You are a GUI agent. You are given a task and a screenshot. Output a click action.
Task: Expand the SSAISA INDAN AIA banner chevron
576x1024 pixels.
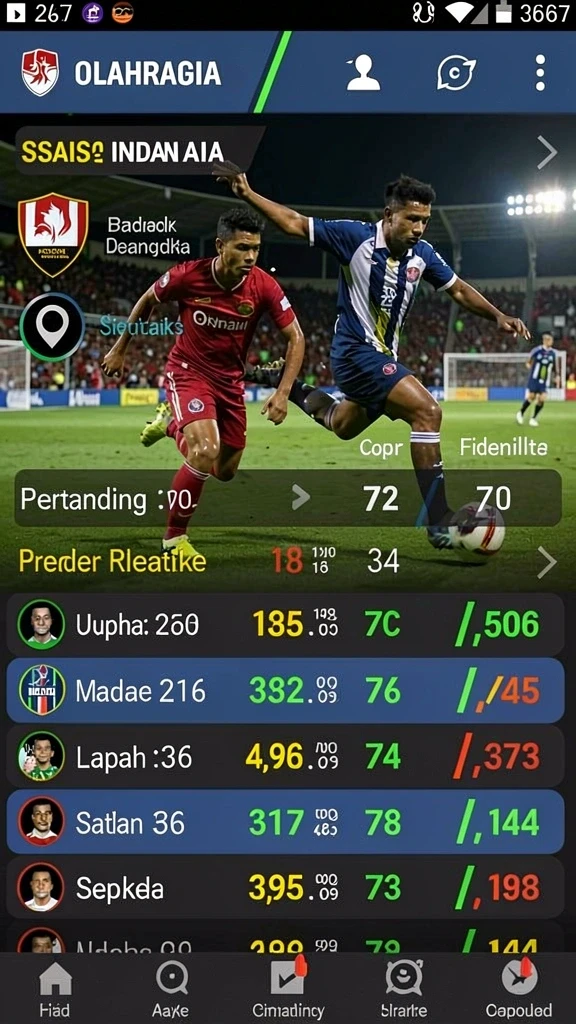point(547,153)
